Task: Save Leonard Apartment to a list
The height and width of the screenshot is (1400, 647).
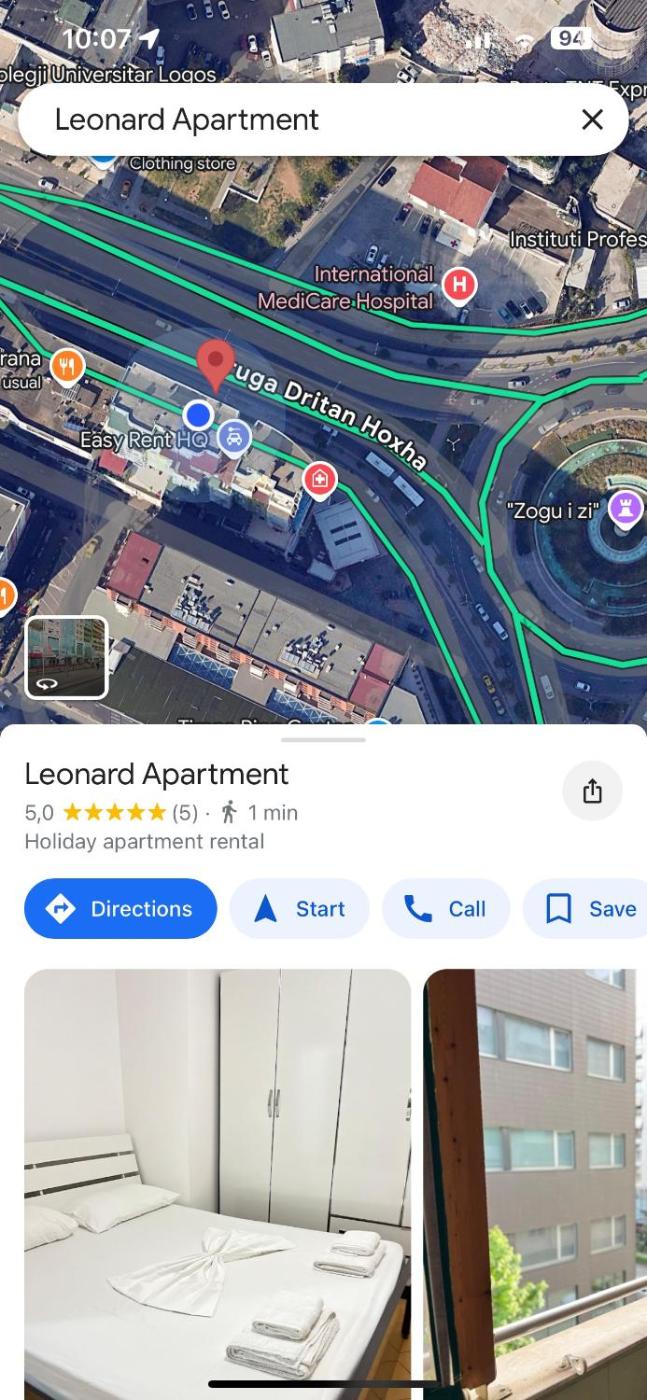Action: 590,908
